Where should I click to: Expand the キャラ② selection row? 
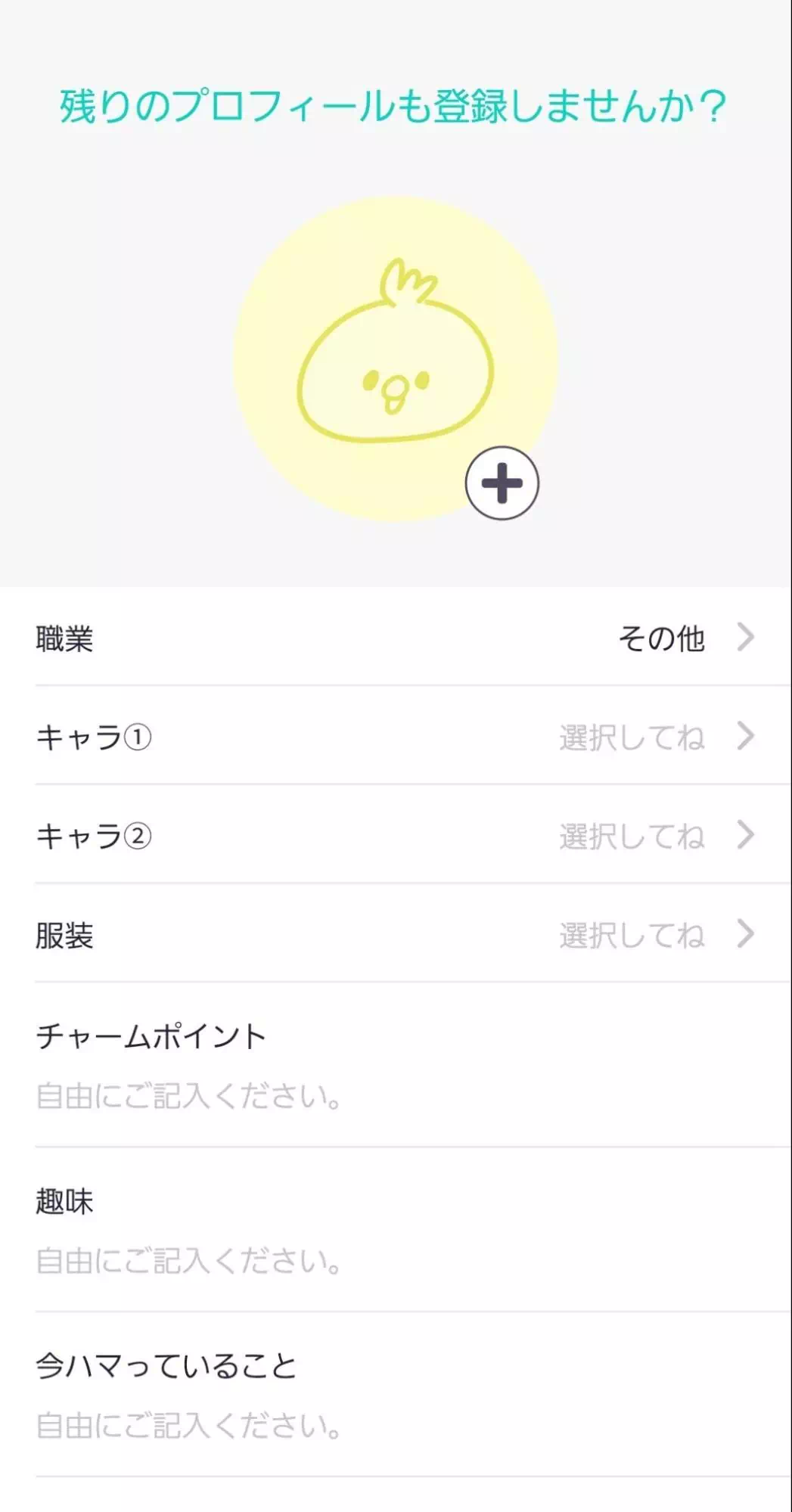click(x=396, y=836)
